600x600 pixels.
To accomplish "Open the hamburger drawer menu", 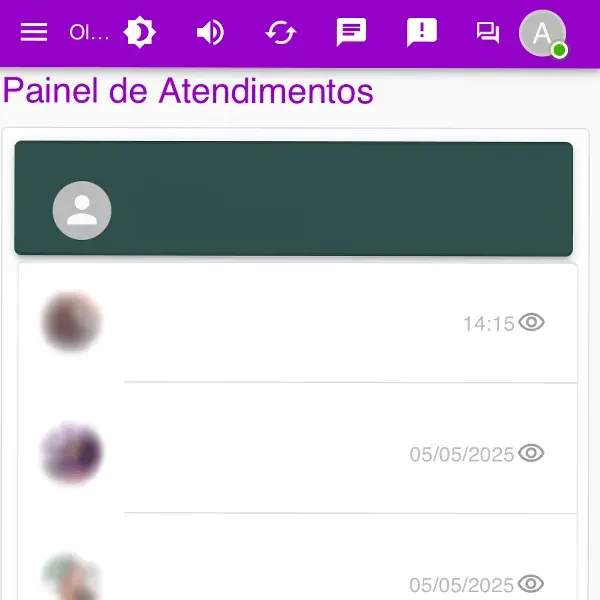I will 34,33.
